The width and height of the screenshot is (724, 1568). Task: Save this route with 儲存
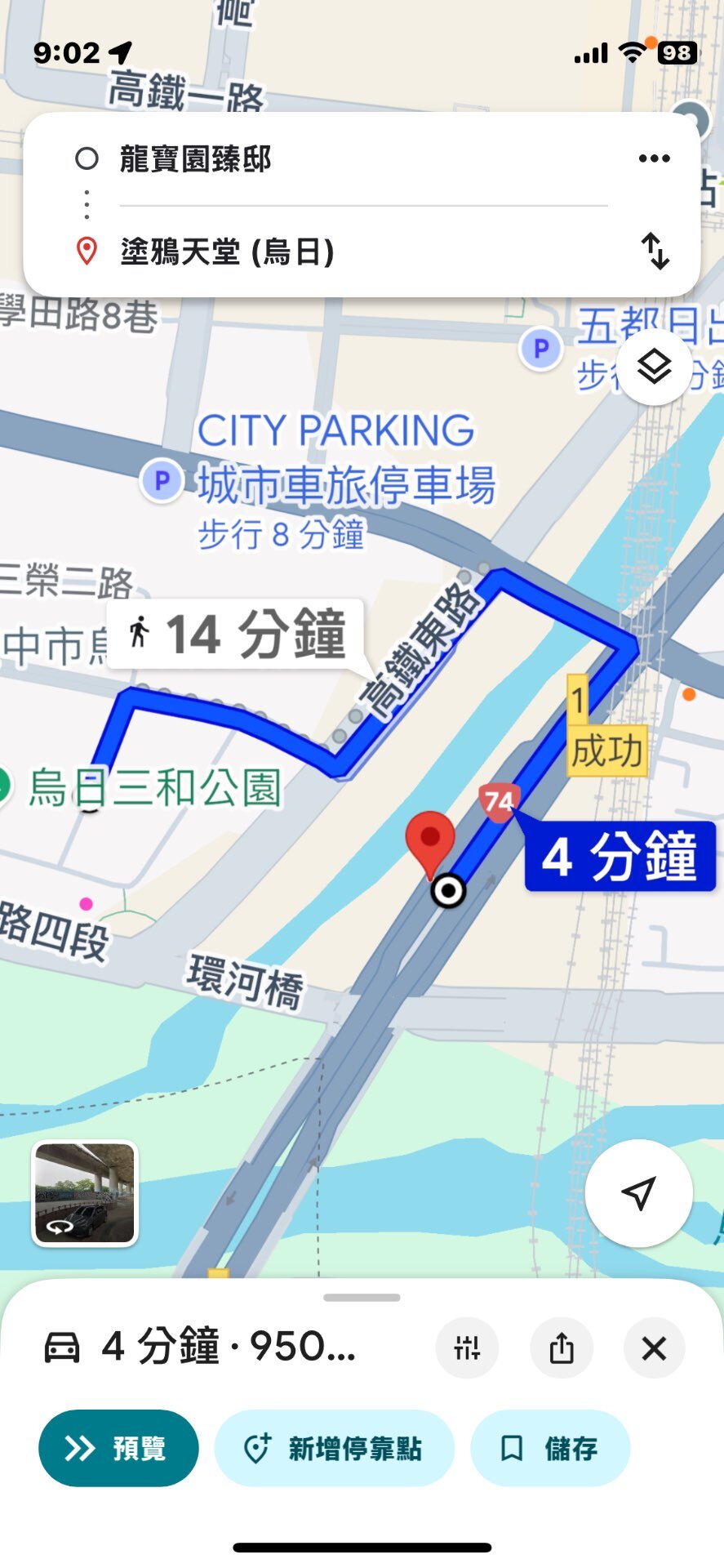click(549, 1448)
